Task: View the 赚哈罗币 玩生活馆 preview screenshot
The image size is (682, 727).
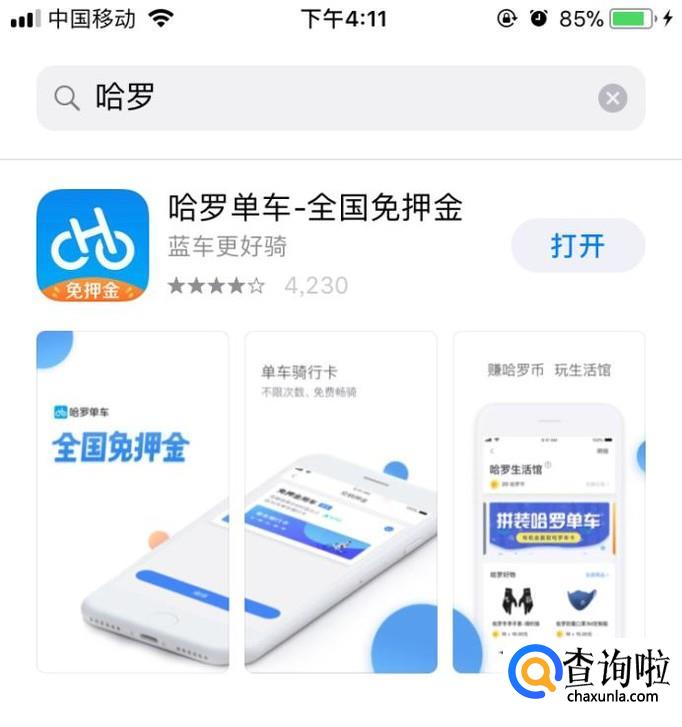Action: tap(549, 502)
